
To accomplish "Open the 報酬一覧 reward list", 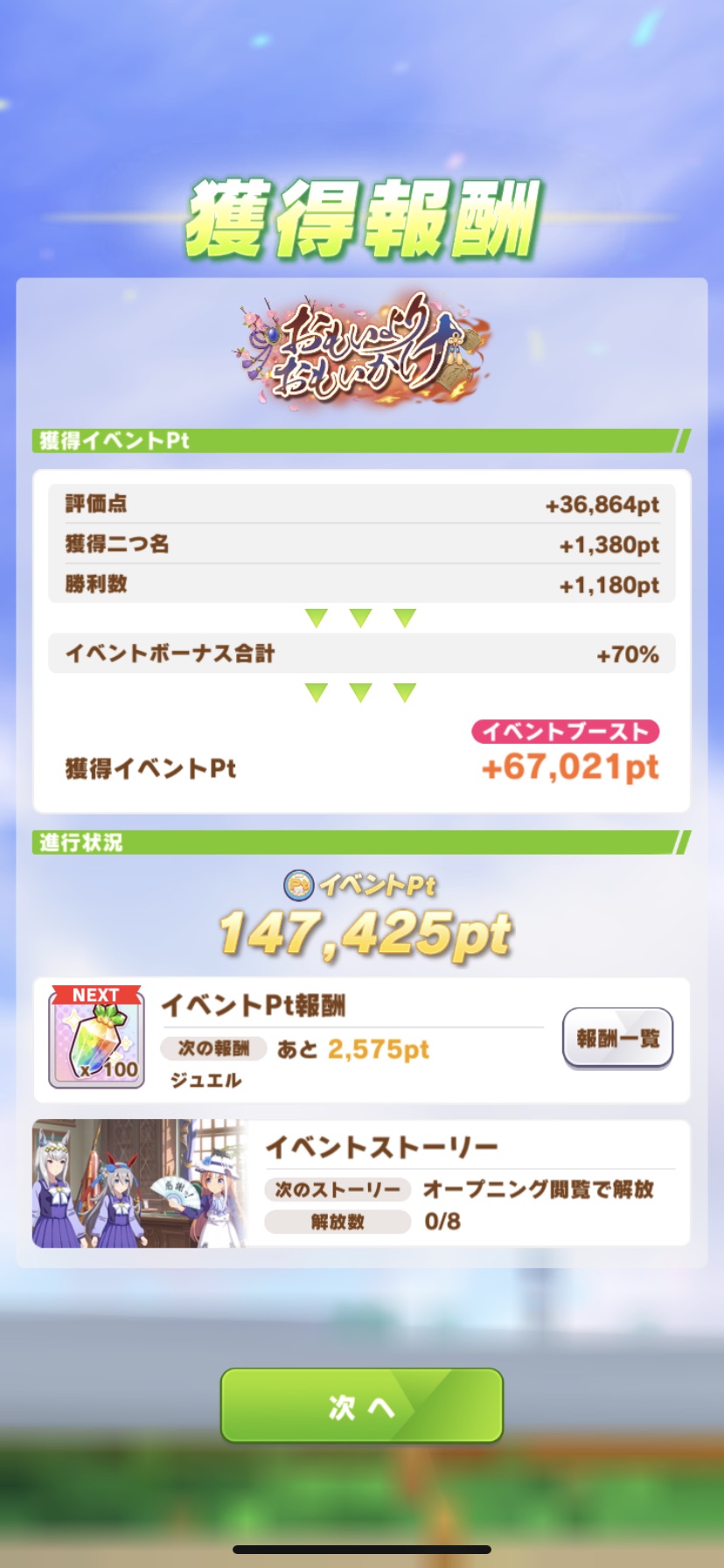I will 617,1039.
